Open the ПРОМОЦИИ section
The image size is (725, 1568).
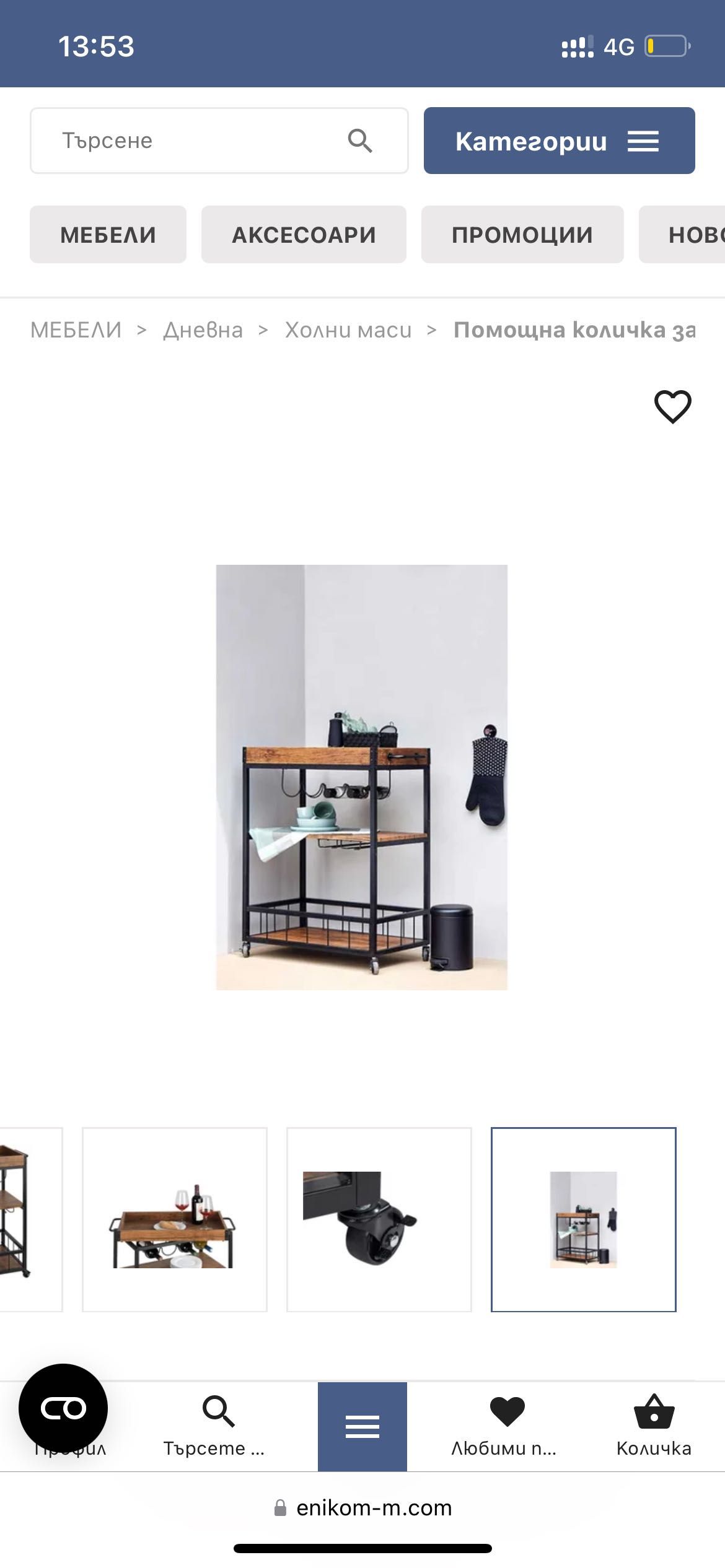522,235
